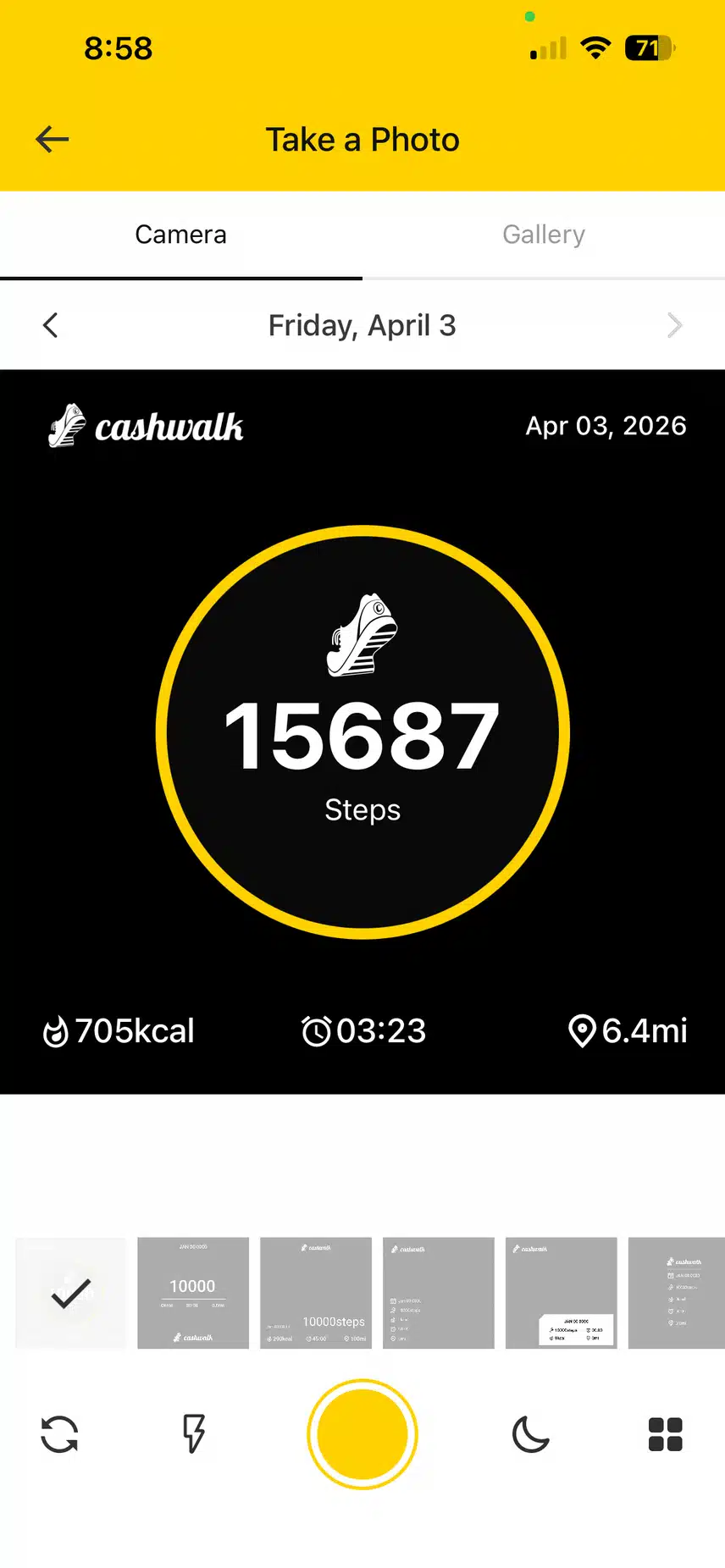
Task: Choose the 10000steps bottom template
Action: coord(316,1293)
